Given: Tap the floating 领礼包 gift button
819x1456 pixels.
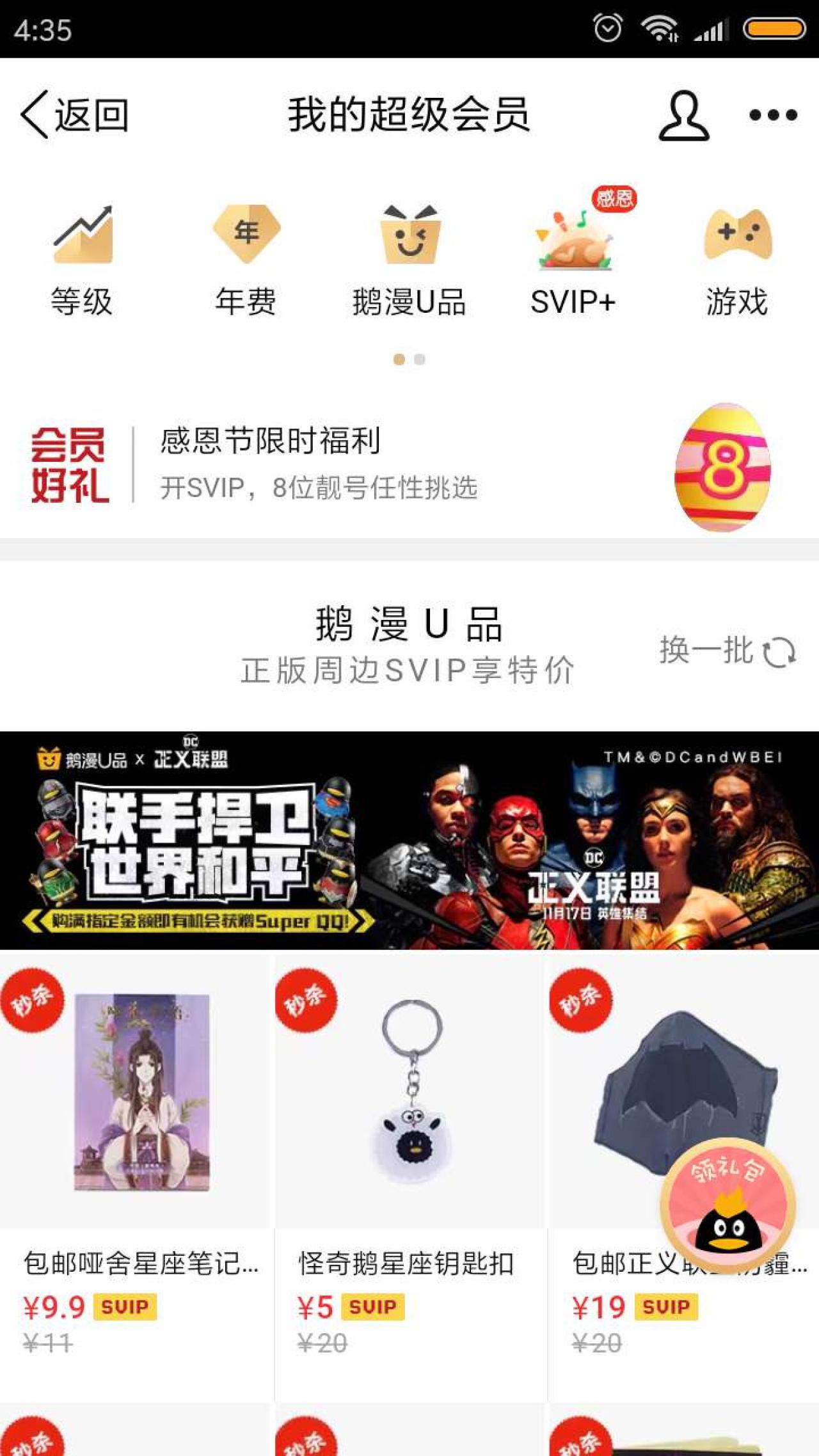Looking at the screenshot, I should (x=728, y=1203).
